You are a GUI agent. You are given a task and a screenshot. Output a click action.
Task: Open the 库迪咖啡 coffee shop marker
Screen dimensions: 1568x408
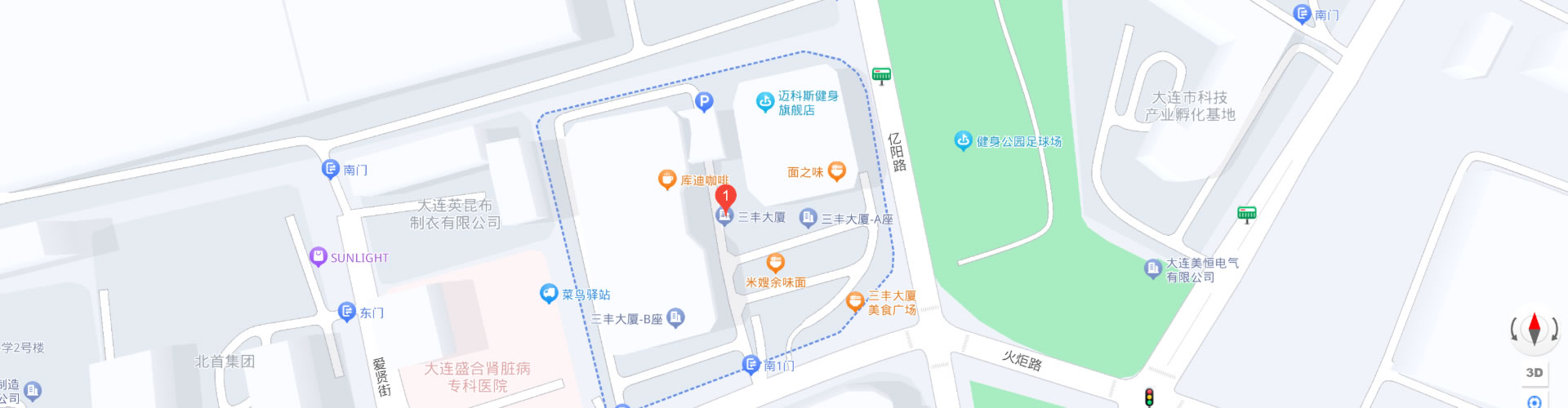pyautogui.click(x=667, y=180)
